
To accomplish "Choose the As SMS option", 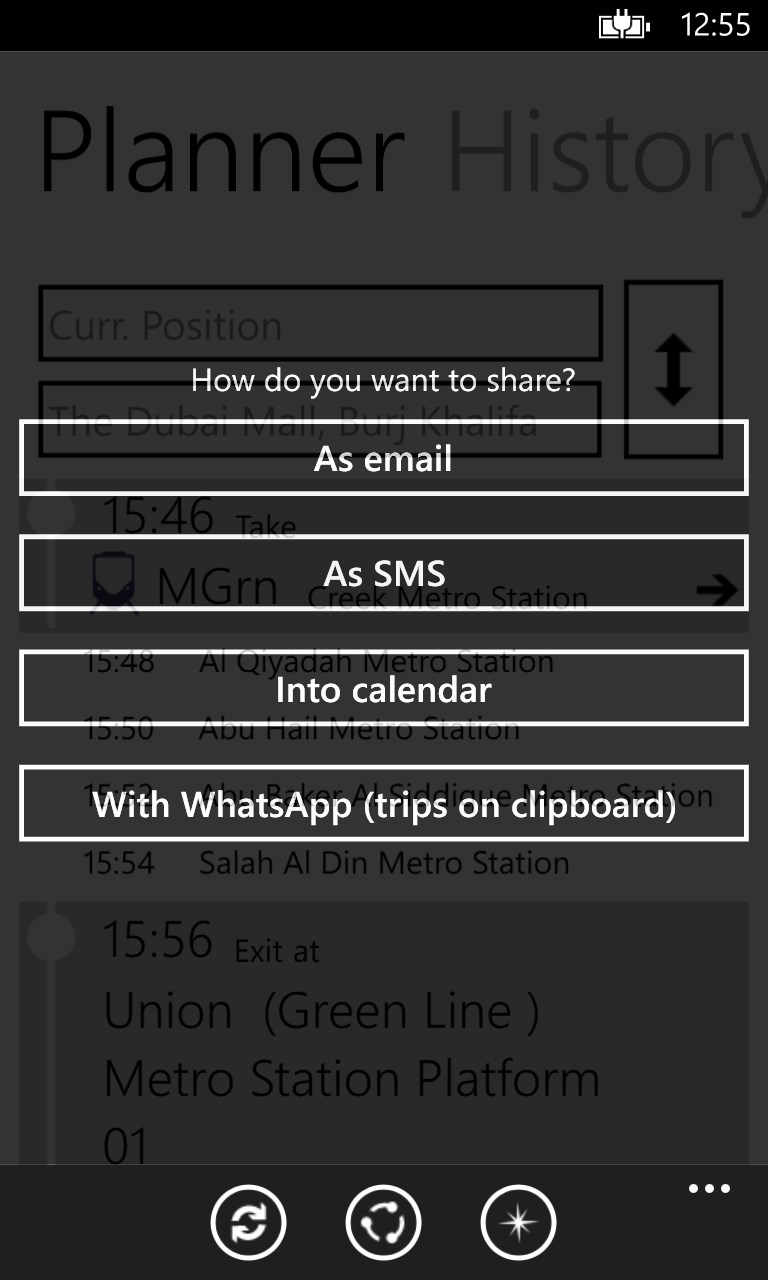I will [x=384, y=573].
